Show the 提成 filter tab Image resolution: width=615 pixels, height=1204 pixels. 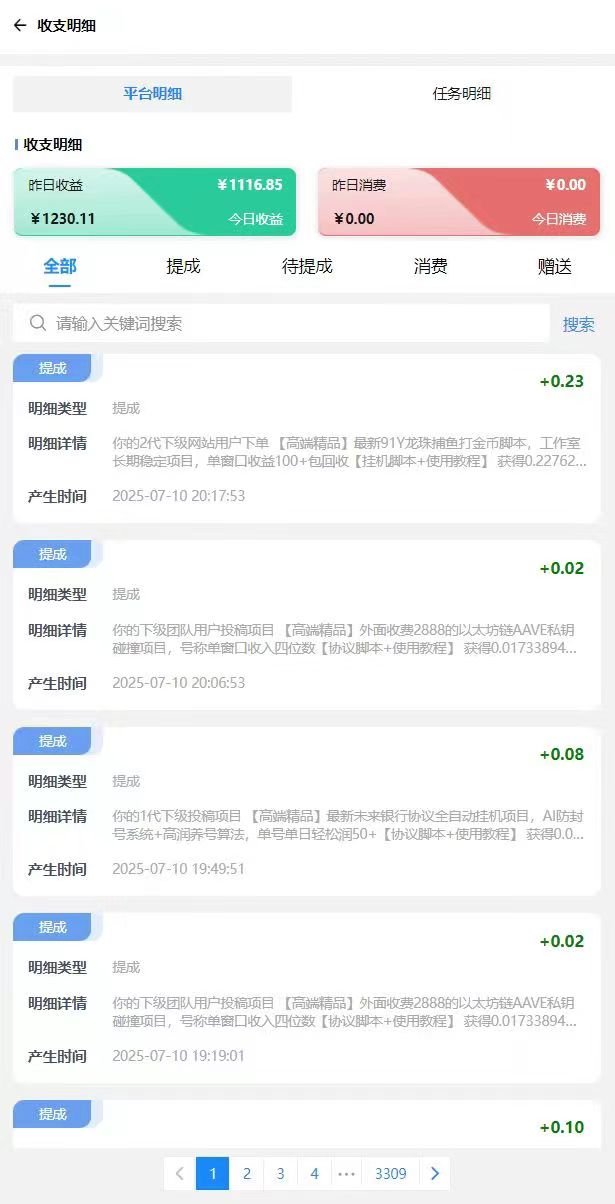183,266
